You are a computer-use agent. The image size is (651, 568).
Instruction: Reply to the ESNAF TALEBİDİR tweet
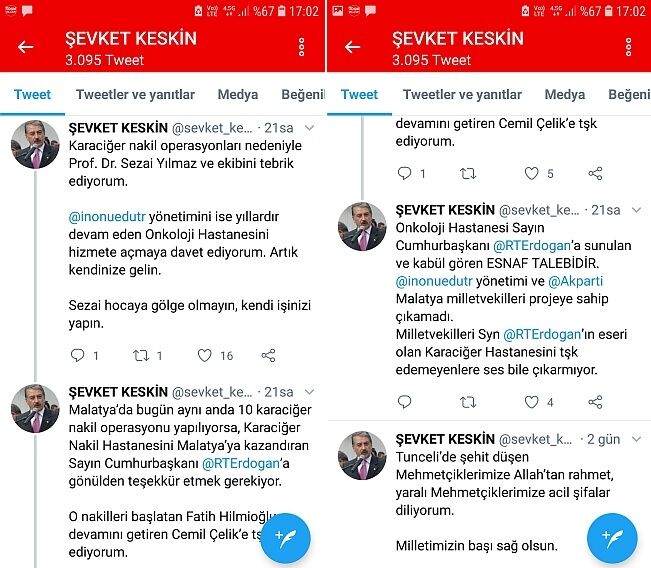(404, 402)
